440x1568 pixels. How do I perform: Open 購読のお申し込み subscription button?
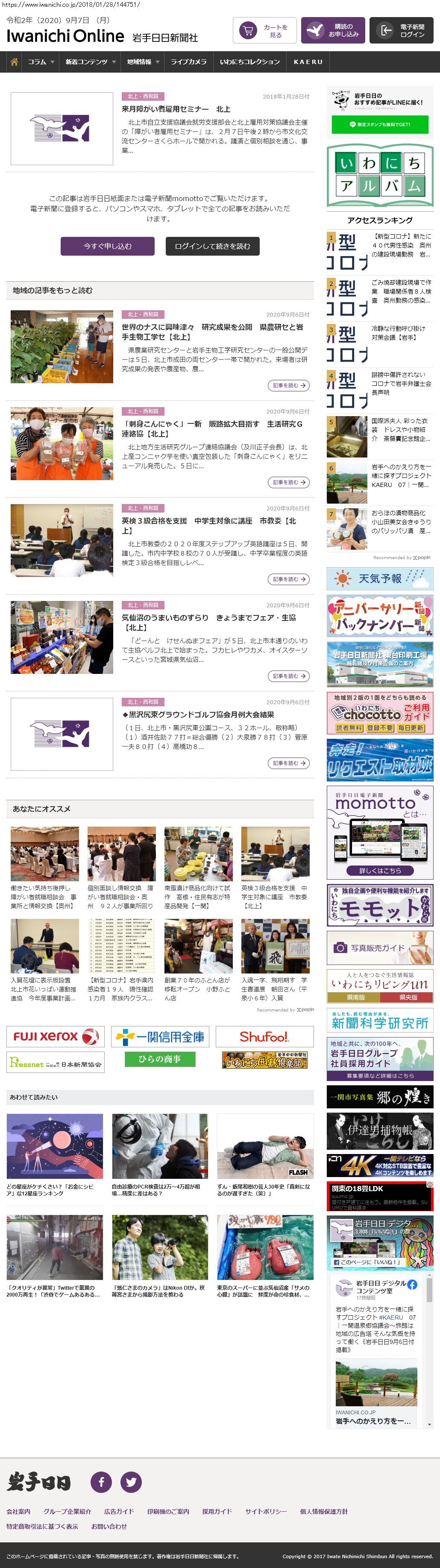pos(333,30)
